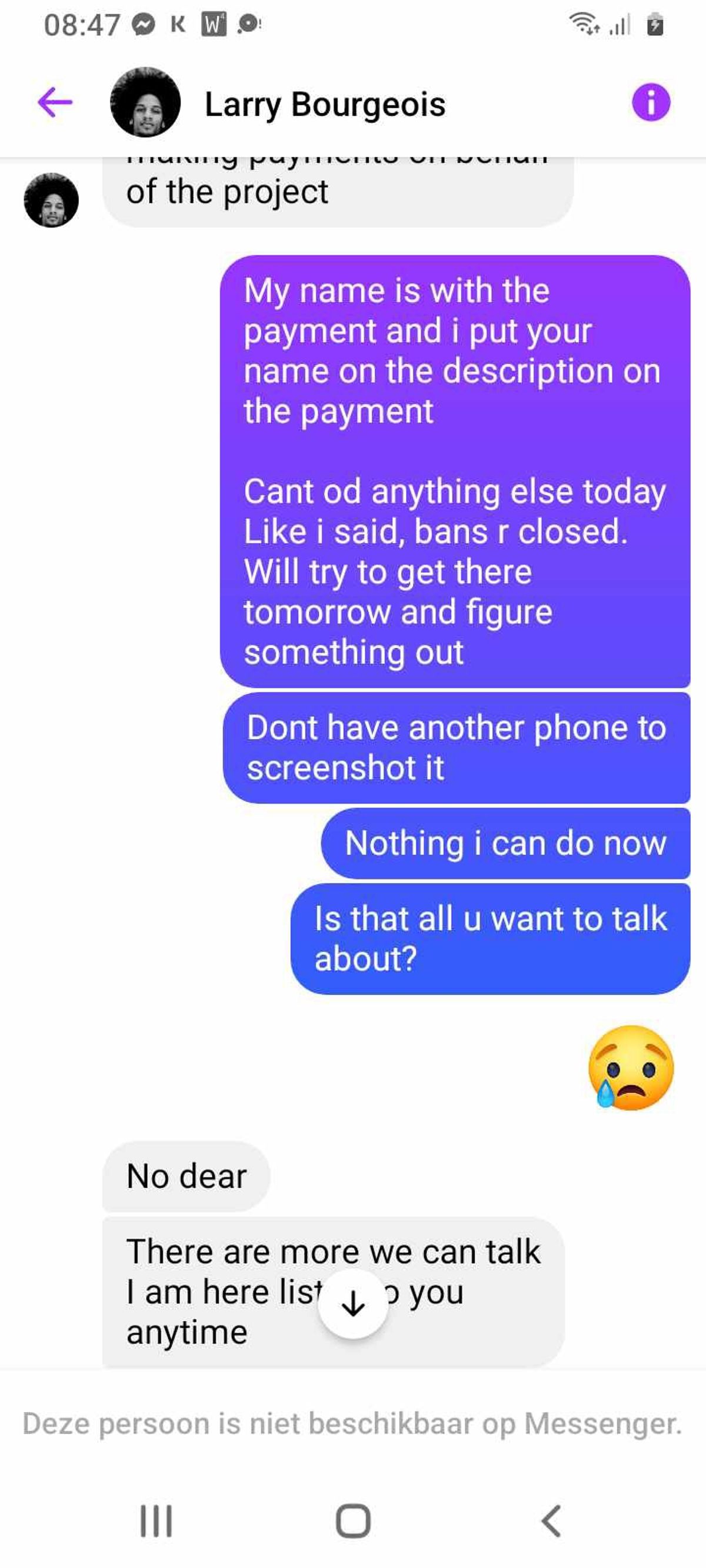This screenshot has height=1568, width=706.
Task: Jump to latest messages with down arrow
Action: pyautogui.click(x=354, y=1303)
